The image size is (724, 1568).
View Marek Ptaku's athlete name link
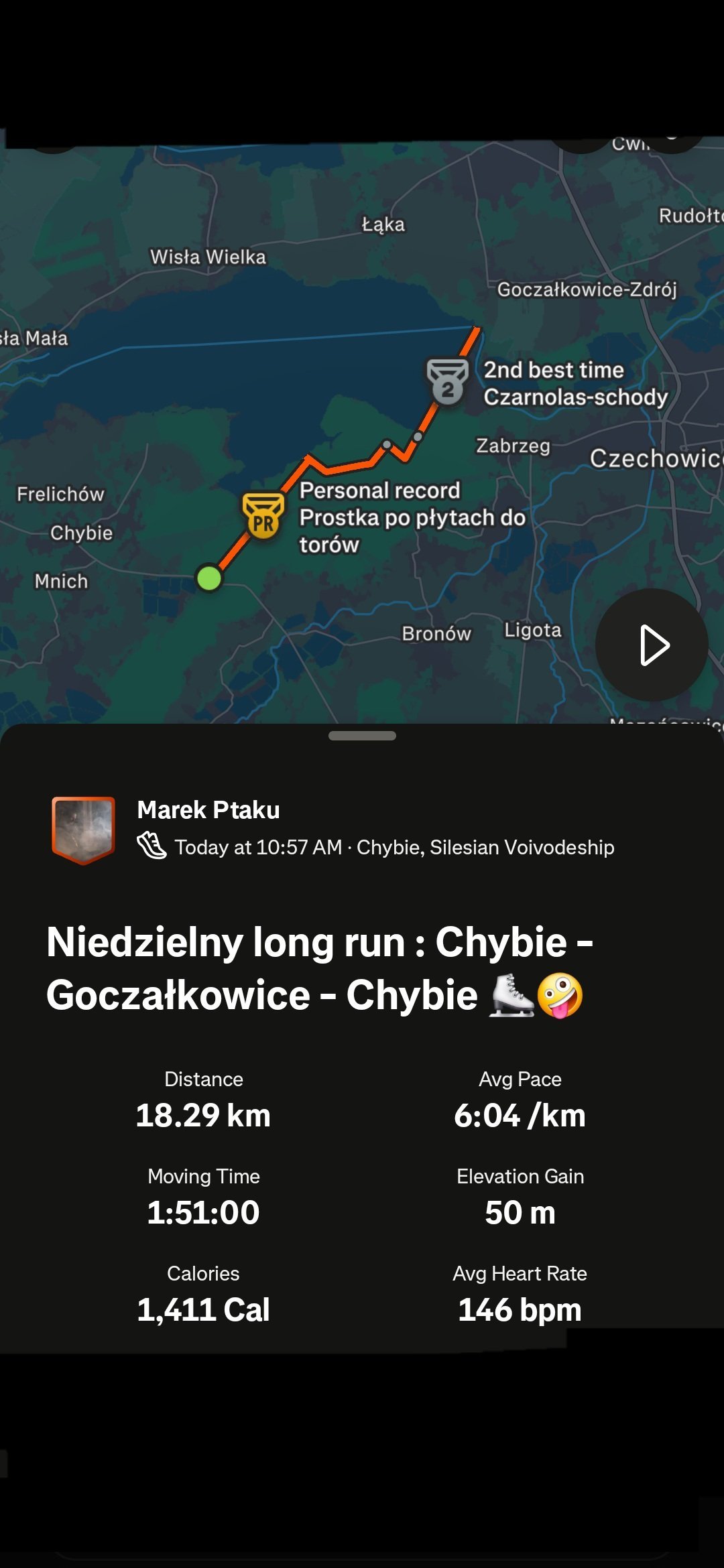click(208, 809)
